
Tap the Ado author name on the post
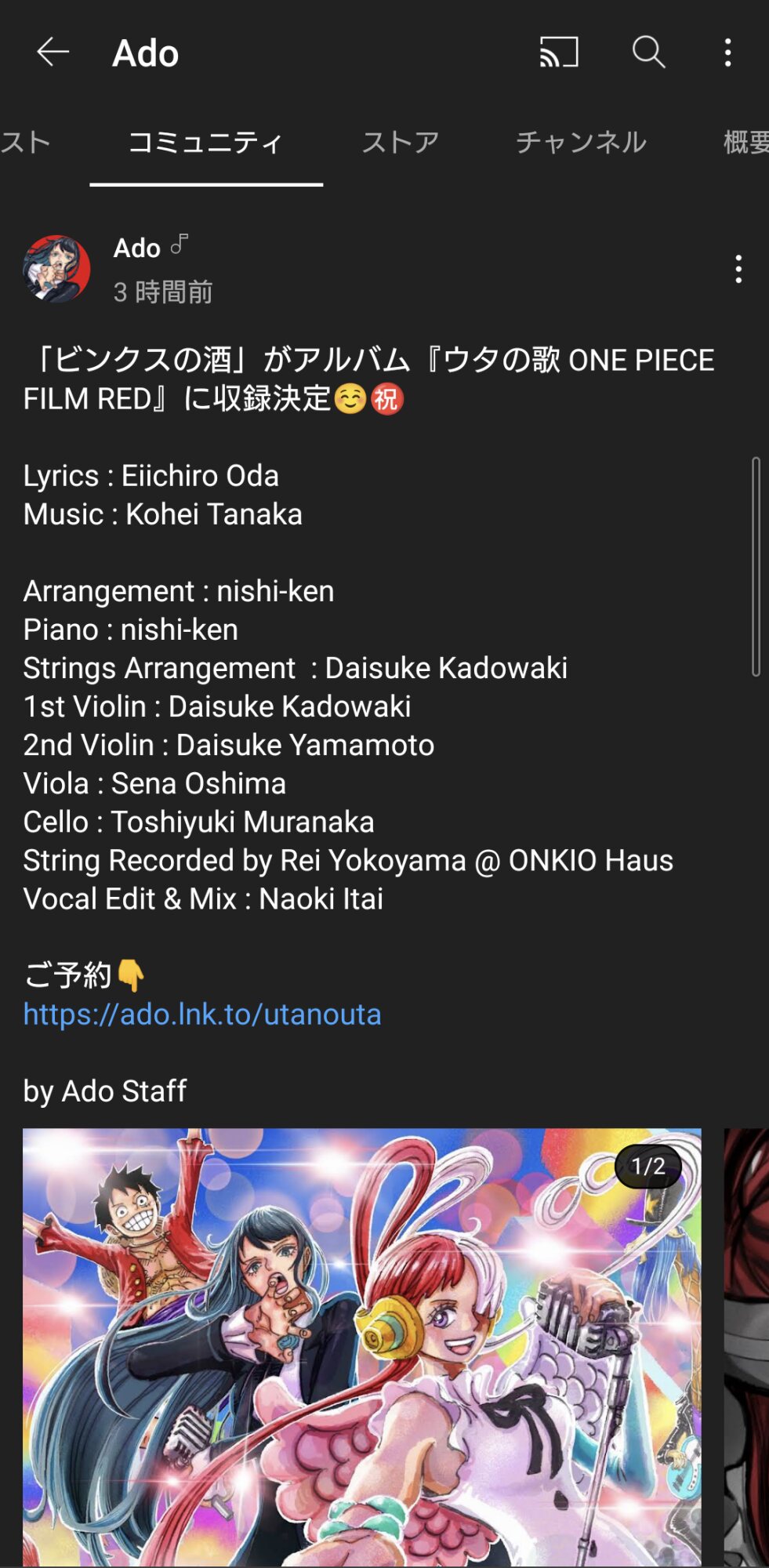pos(137,248)
